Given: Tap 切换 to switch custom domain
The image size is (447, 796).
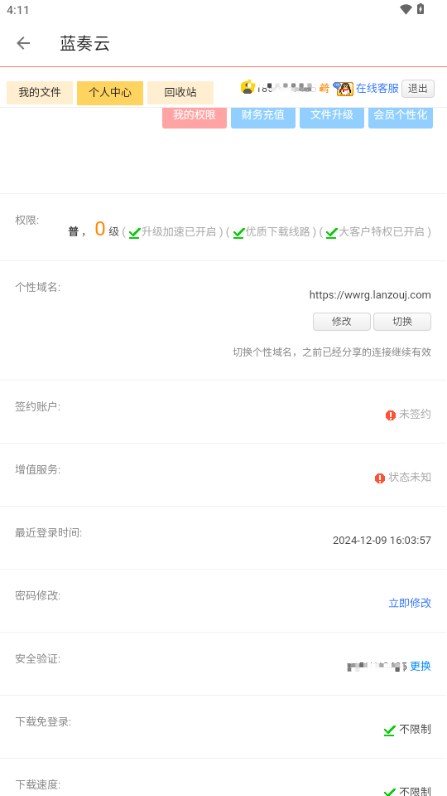Looking at the screenshot, I should tap(402, 321).
